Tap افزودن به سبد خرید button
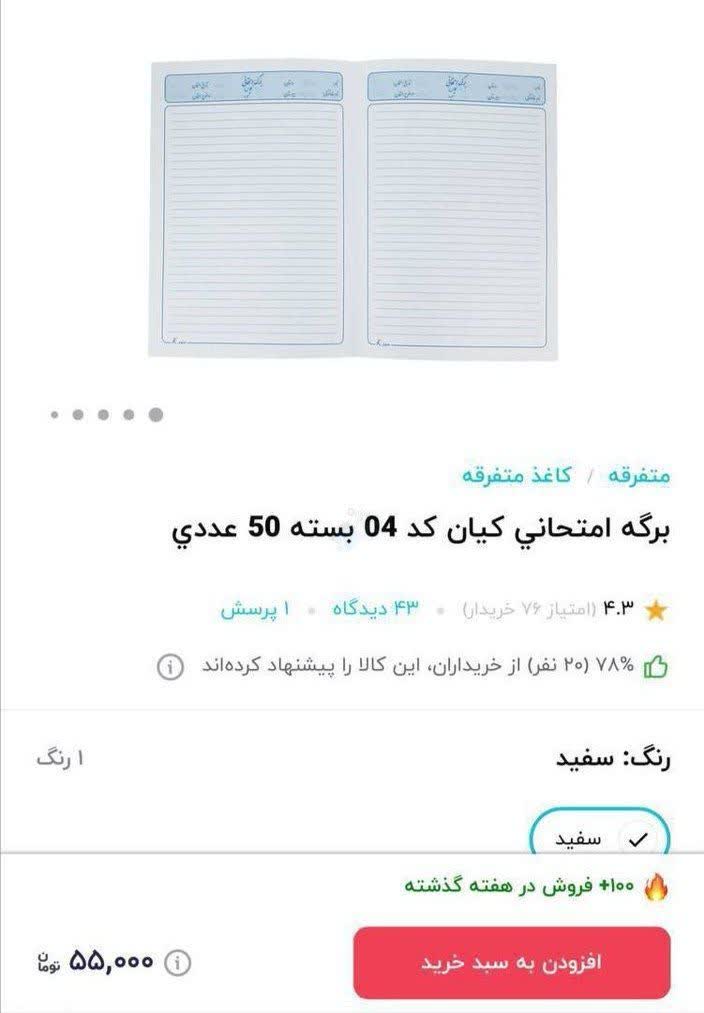 pos(511,962)
